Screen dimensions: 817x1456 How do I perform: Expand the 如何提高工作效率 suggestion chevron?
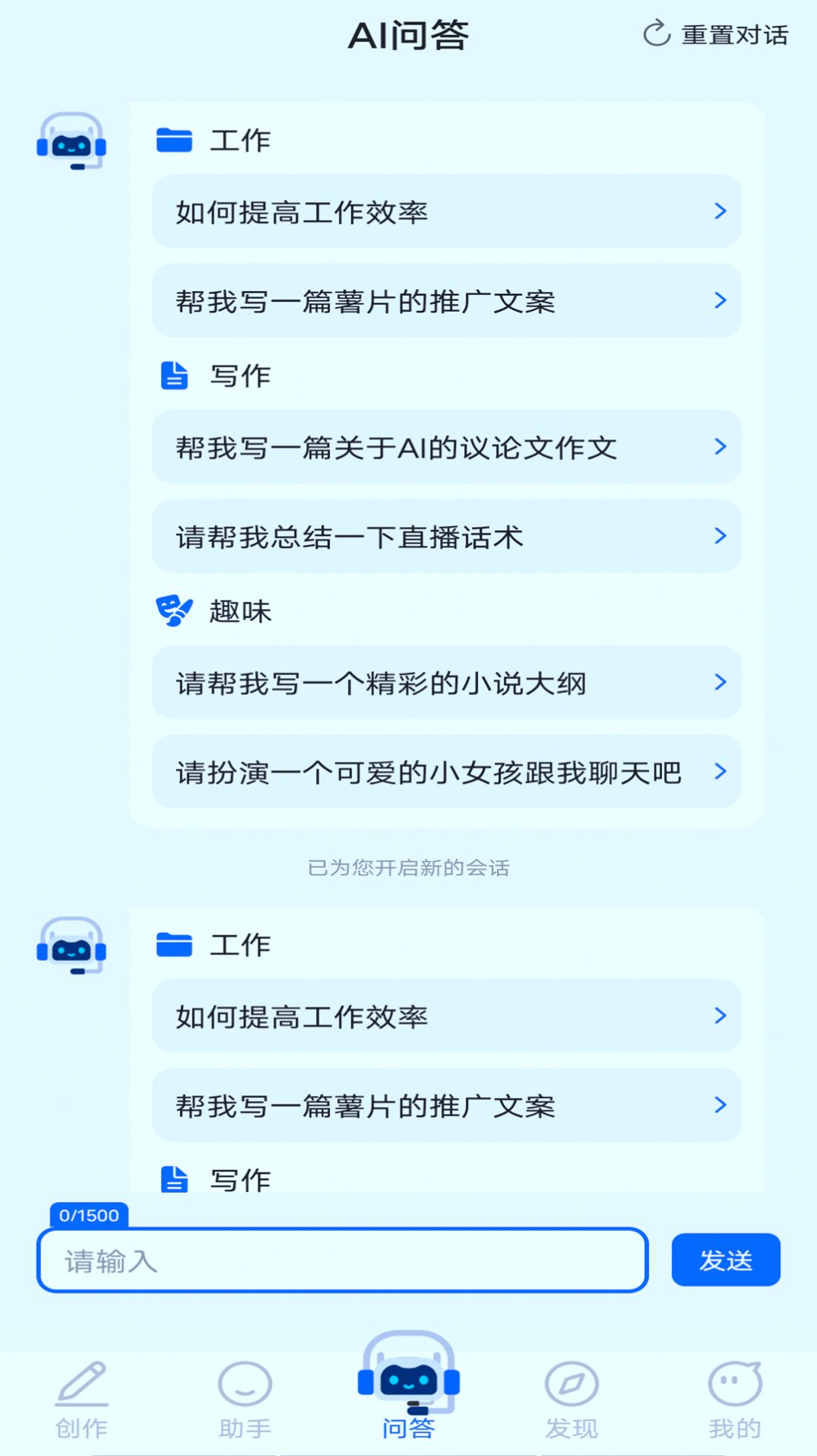pos(720,212)
